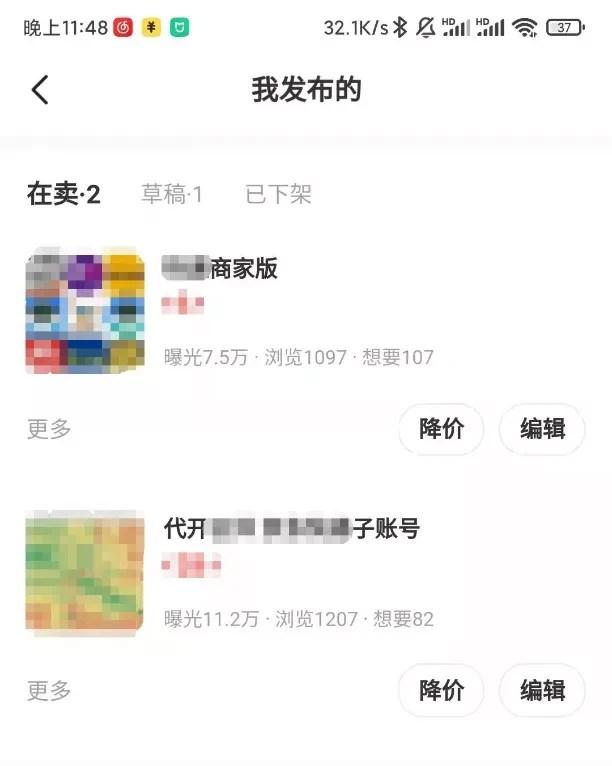Tap 更多 under the 商家版 listing

coord(49,429)
